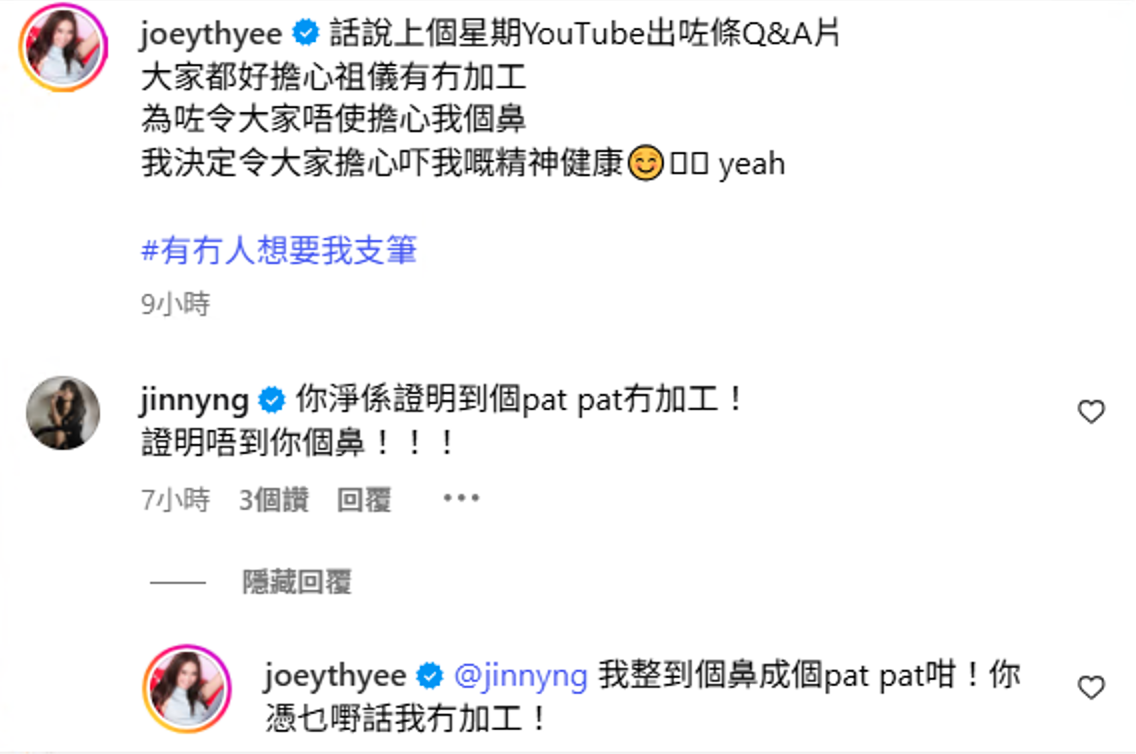Open joeythyee's avatar beside the reply
The width and height of the screenshot is (1136, 754).
point(187,688)
